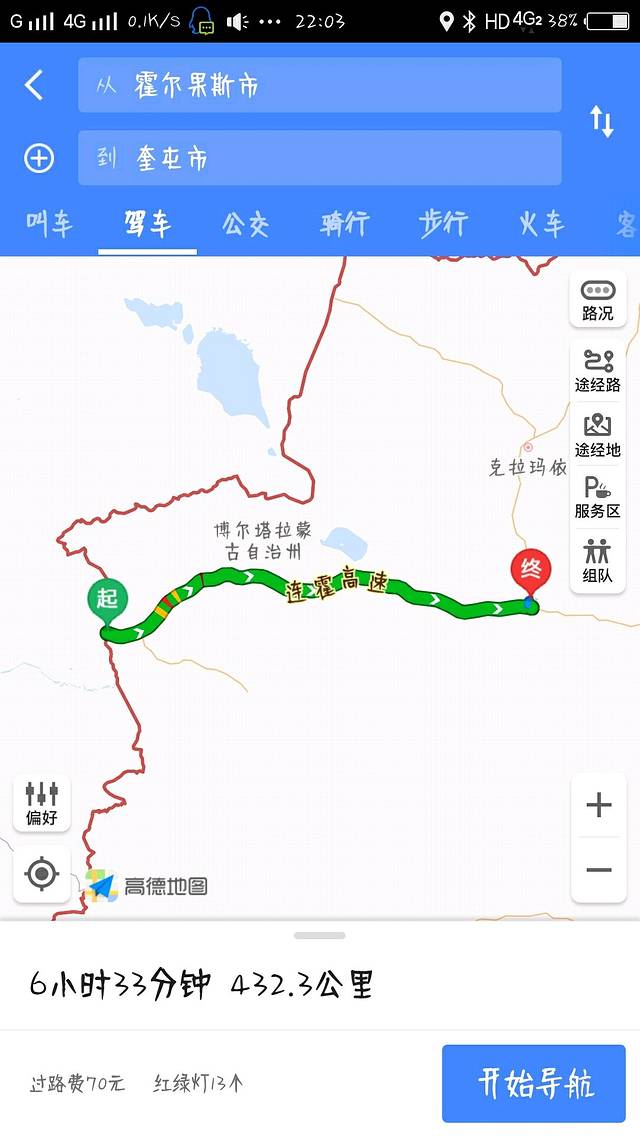Switch to the 骑行 cycling tab
The width and height of the screenshot is (640, 1137).
pyautogui.click(x=344, y=224)
